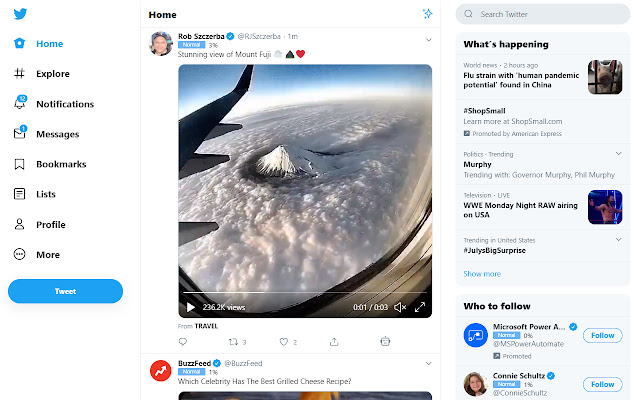The height and width of the screenshot is (400, 640).
Task: Compose a new Tweet
Action: 65,291
